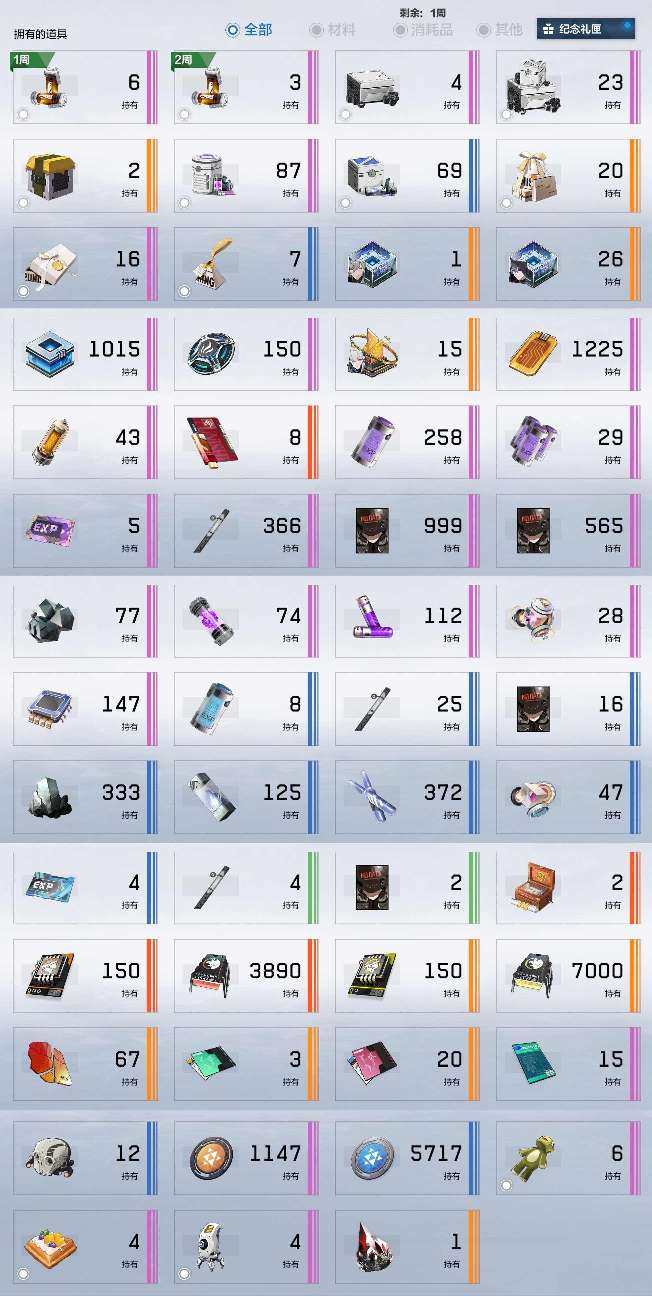Open the item with 372 held

[x=406, y=798]
